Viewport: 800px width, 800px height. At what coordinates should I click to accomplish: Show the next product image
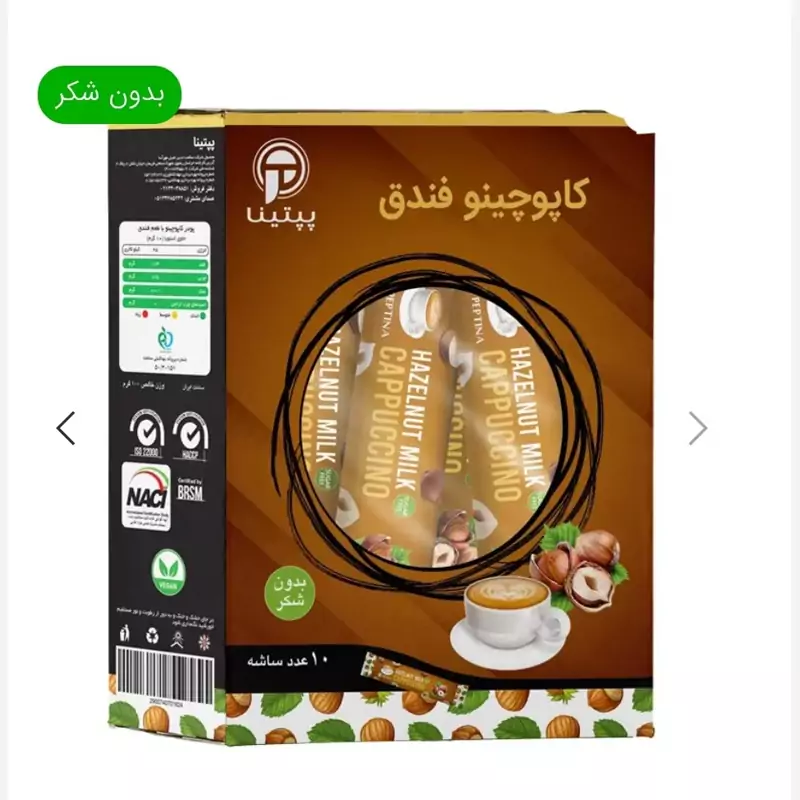click(697, 428)
